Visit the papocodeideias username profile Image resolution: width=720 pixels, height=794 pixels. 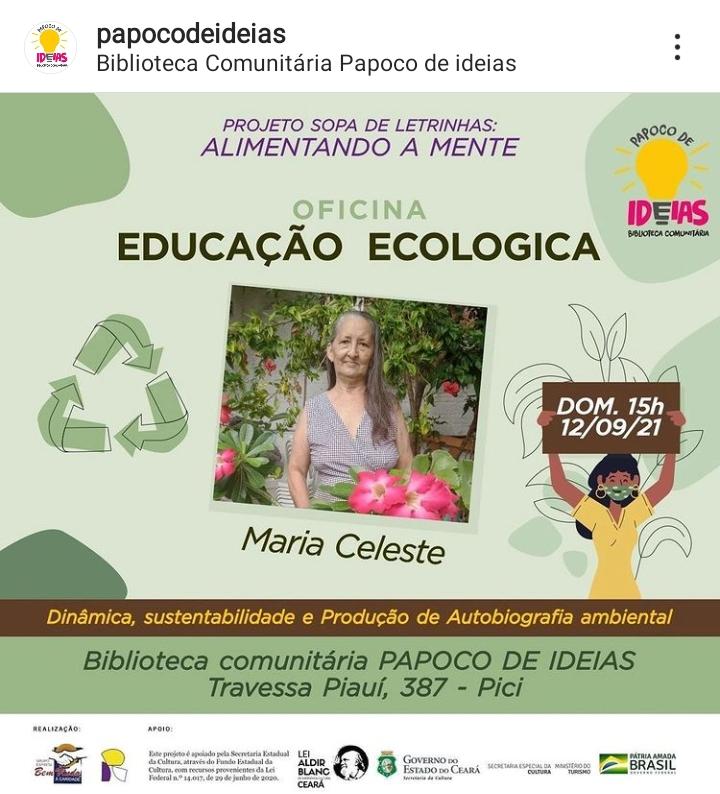(x=190, y=34)
